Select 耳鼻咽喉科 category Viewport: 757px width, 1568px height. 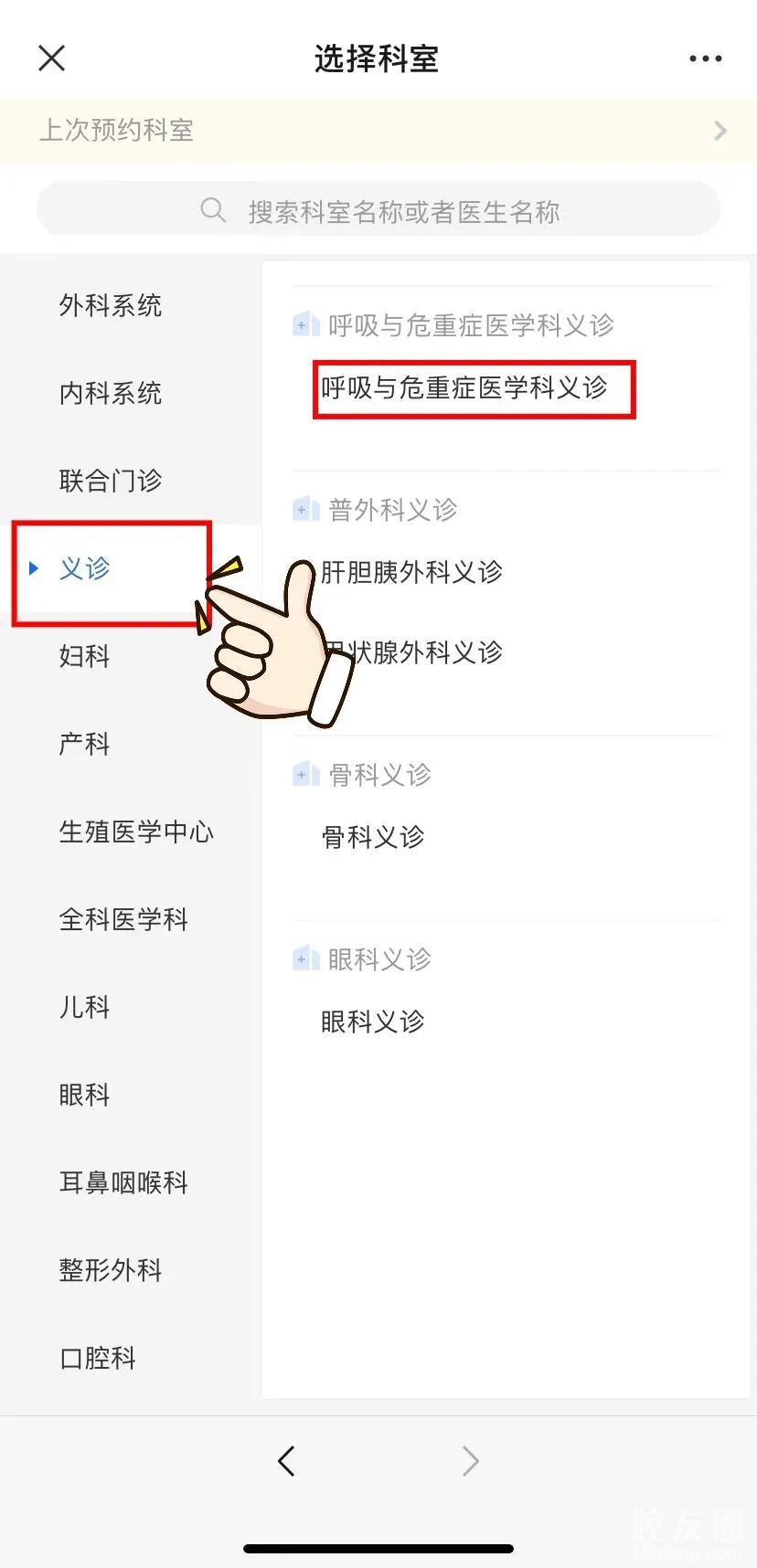tap(123, 1182)
